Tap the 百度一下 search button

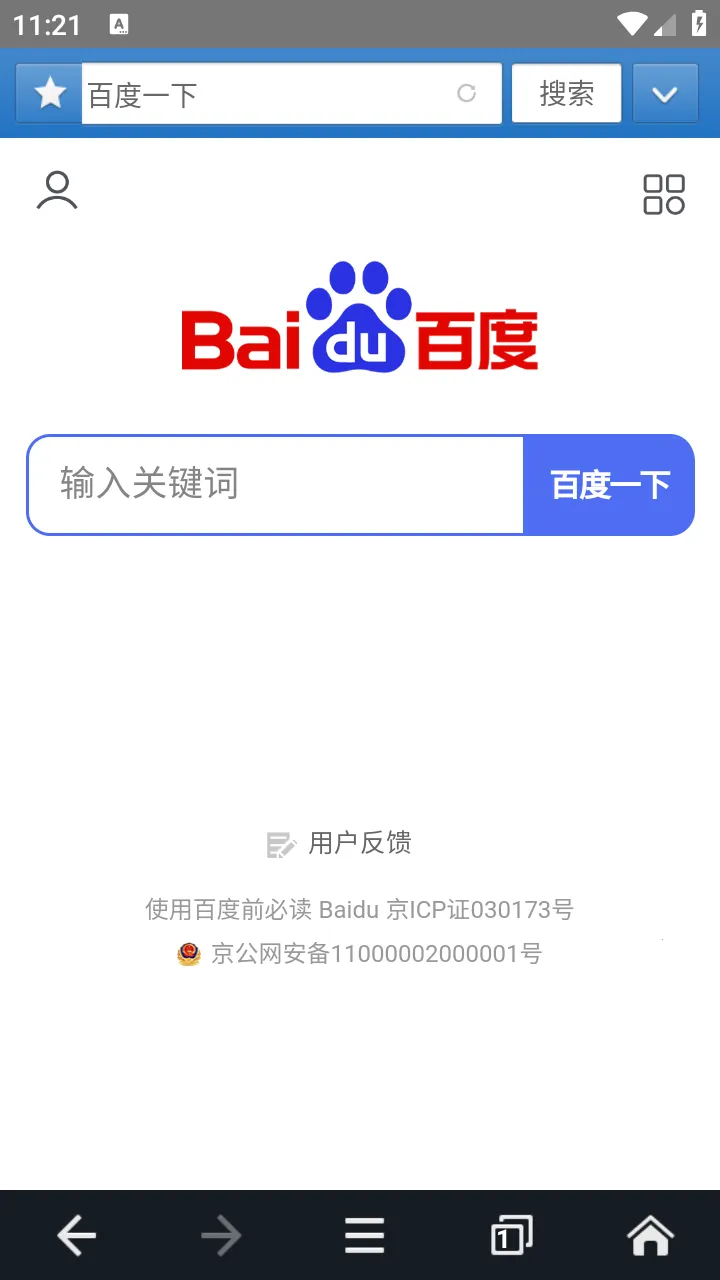(608, 484)
